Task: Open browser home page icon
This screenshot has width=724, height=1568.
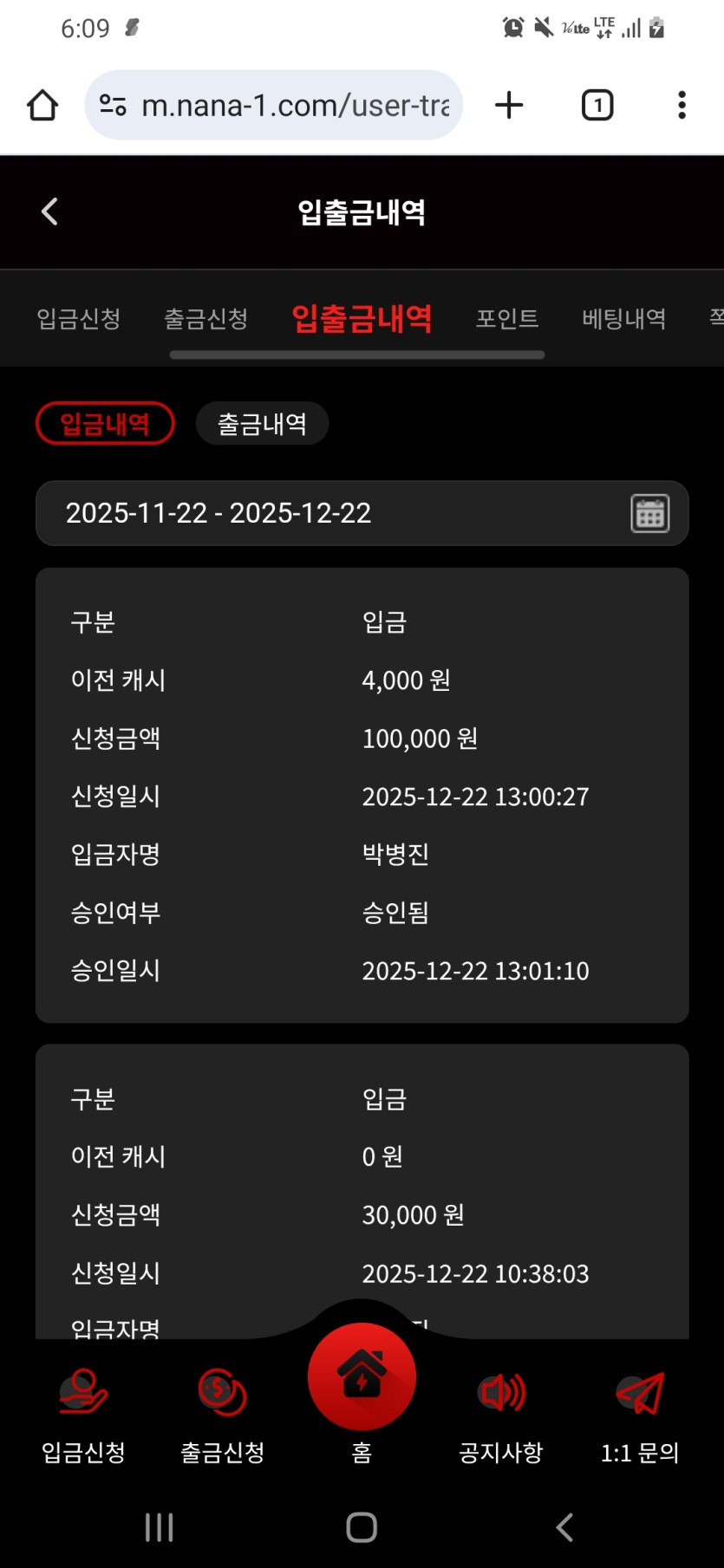Action: 42,106
